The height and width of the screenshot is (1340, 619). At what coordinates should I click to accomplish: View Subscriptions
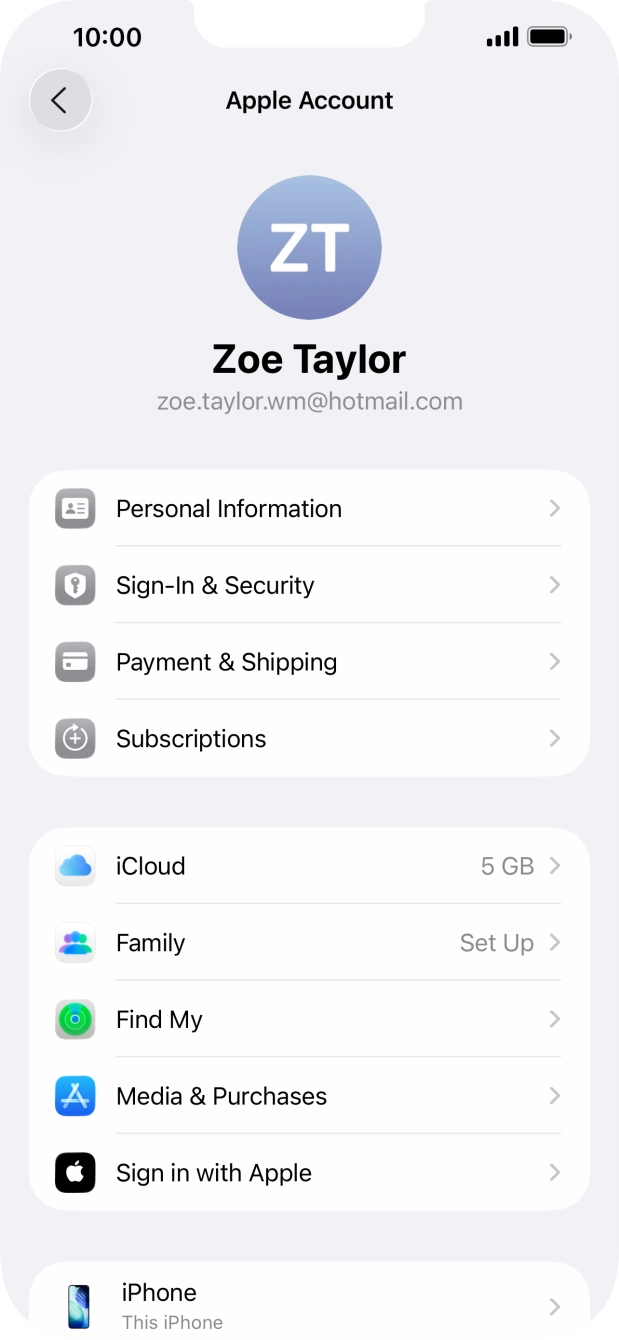(309, 739)
